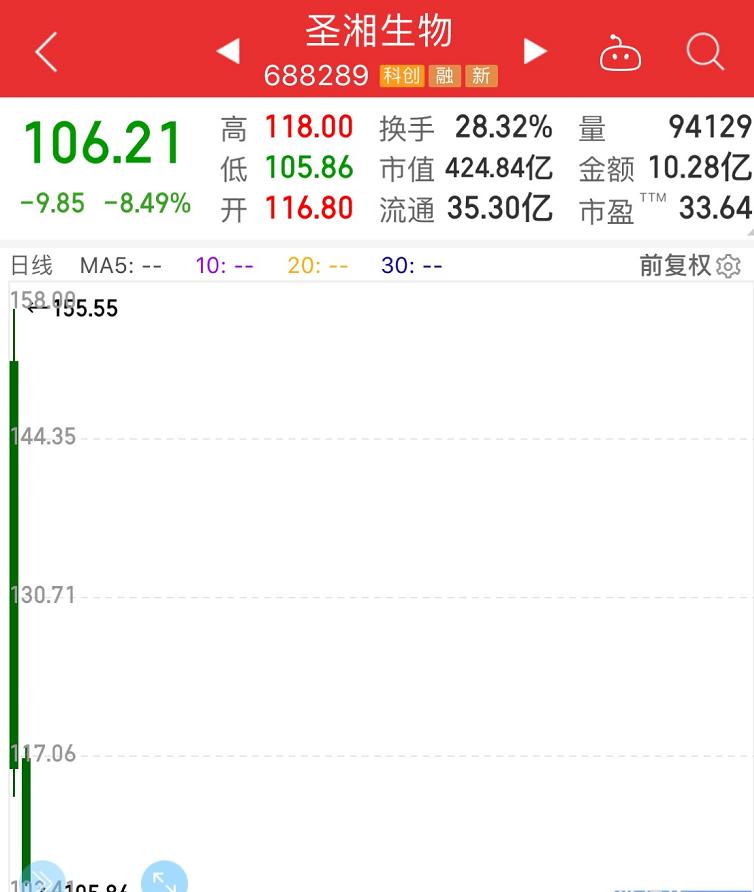Open chart settings via the gear icon
This screenshot has width=754, height=892.
[729, 266]
